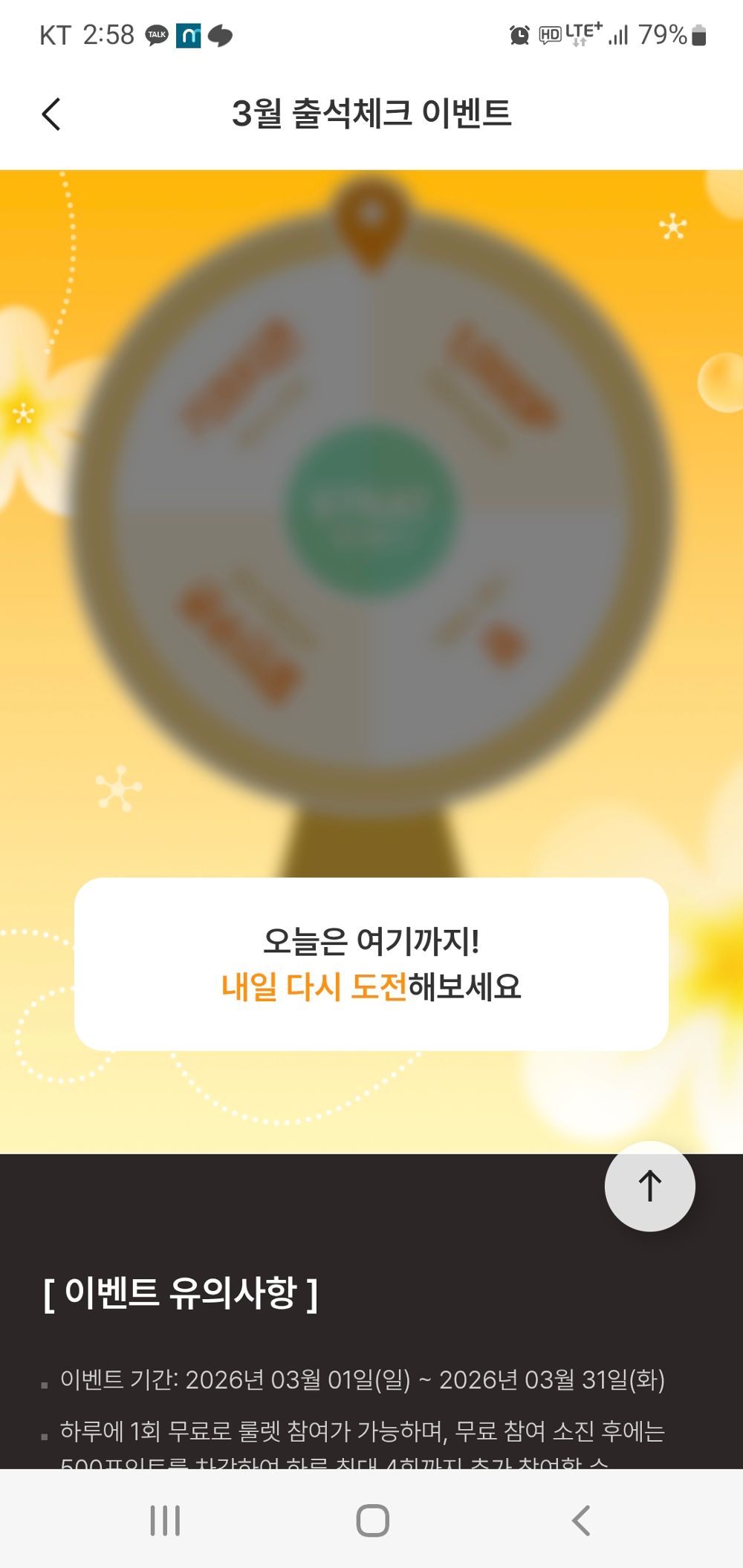Tap the chat bubble notification icon

[221, 36]
